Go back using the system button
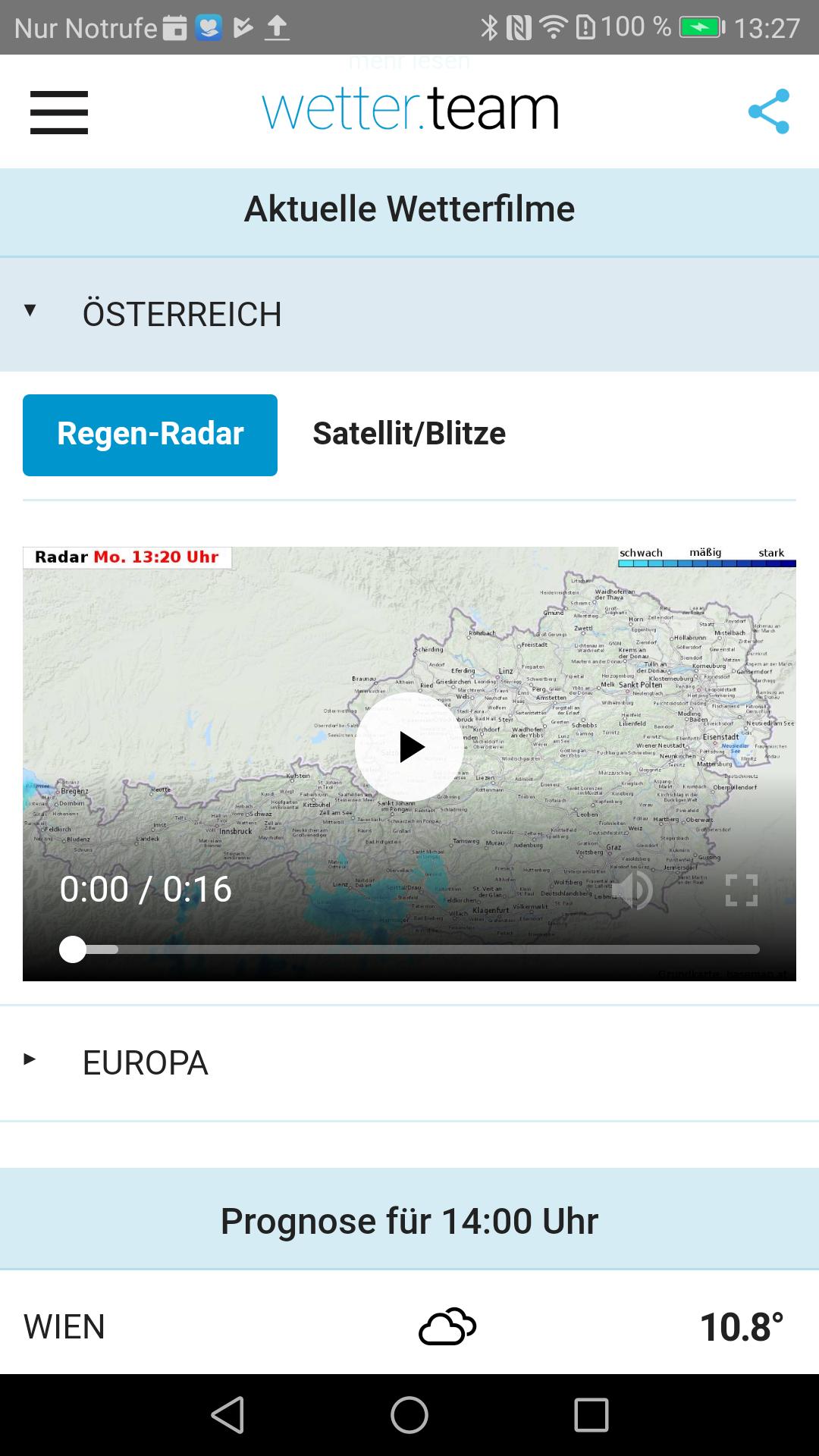This screenshot has width=819, height=1456. pos(227,1415)
